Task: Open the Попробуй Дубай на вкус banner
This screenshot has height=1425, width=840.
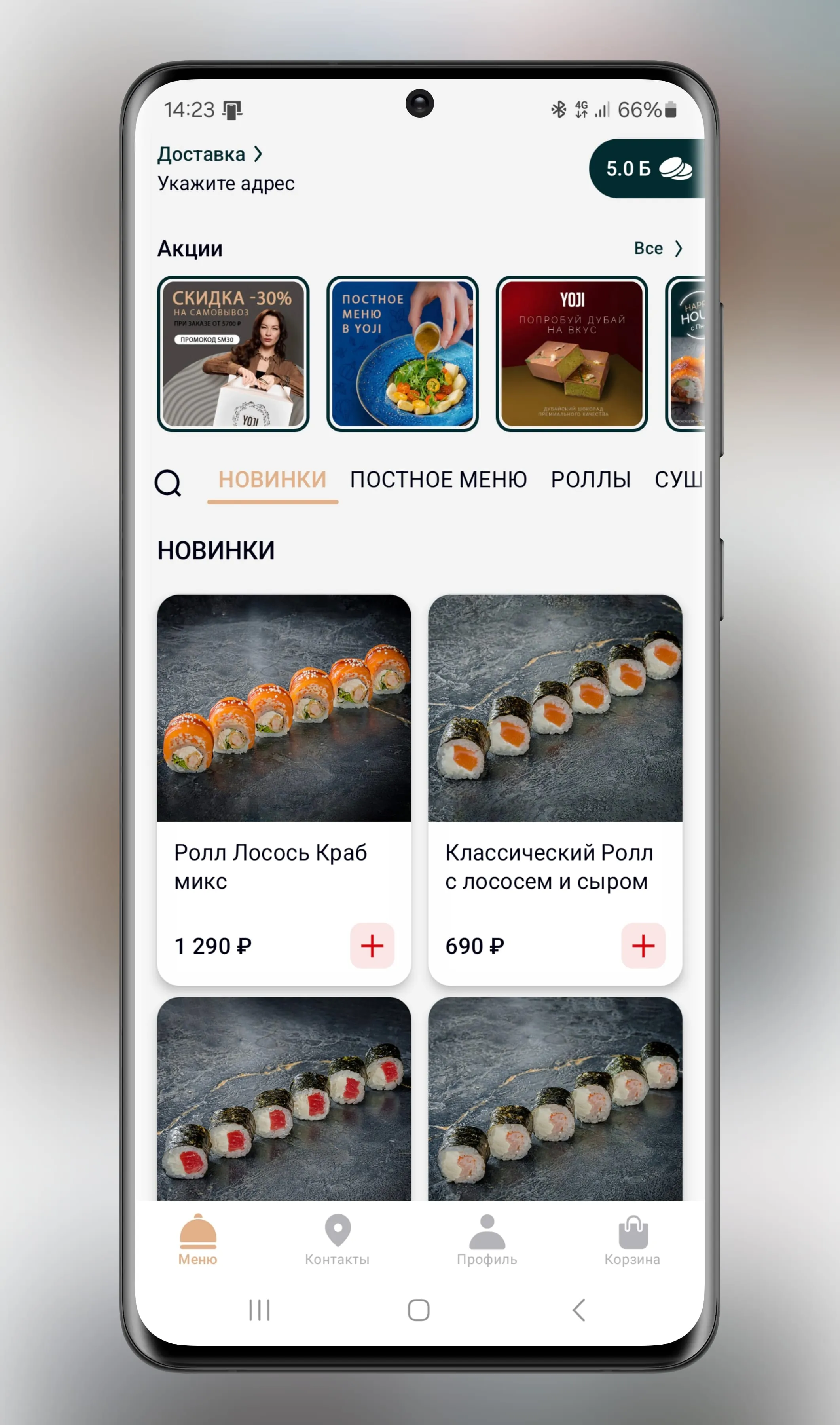Action: coord(572,354)
